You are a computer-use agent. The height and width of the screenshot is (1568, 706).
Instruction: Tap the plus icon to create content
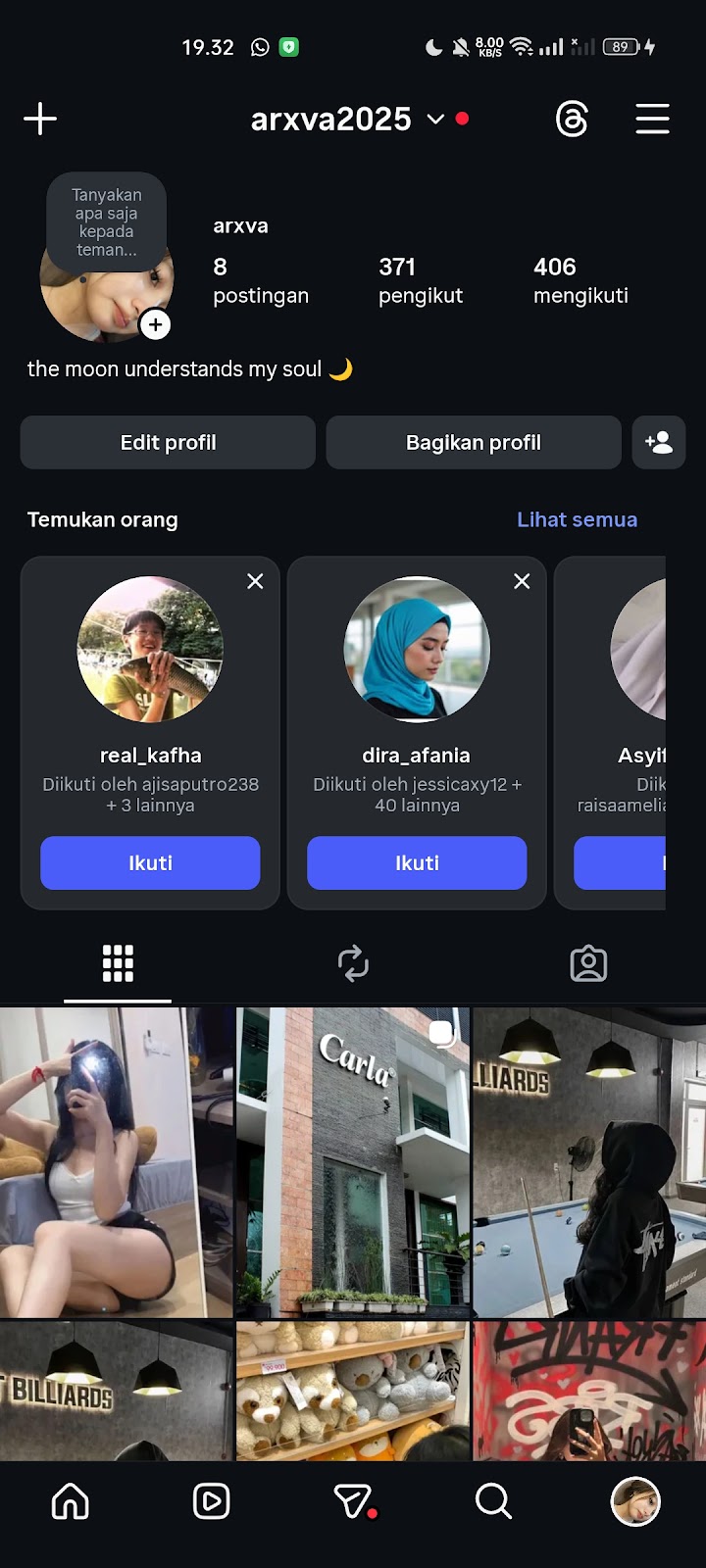40,119
